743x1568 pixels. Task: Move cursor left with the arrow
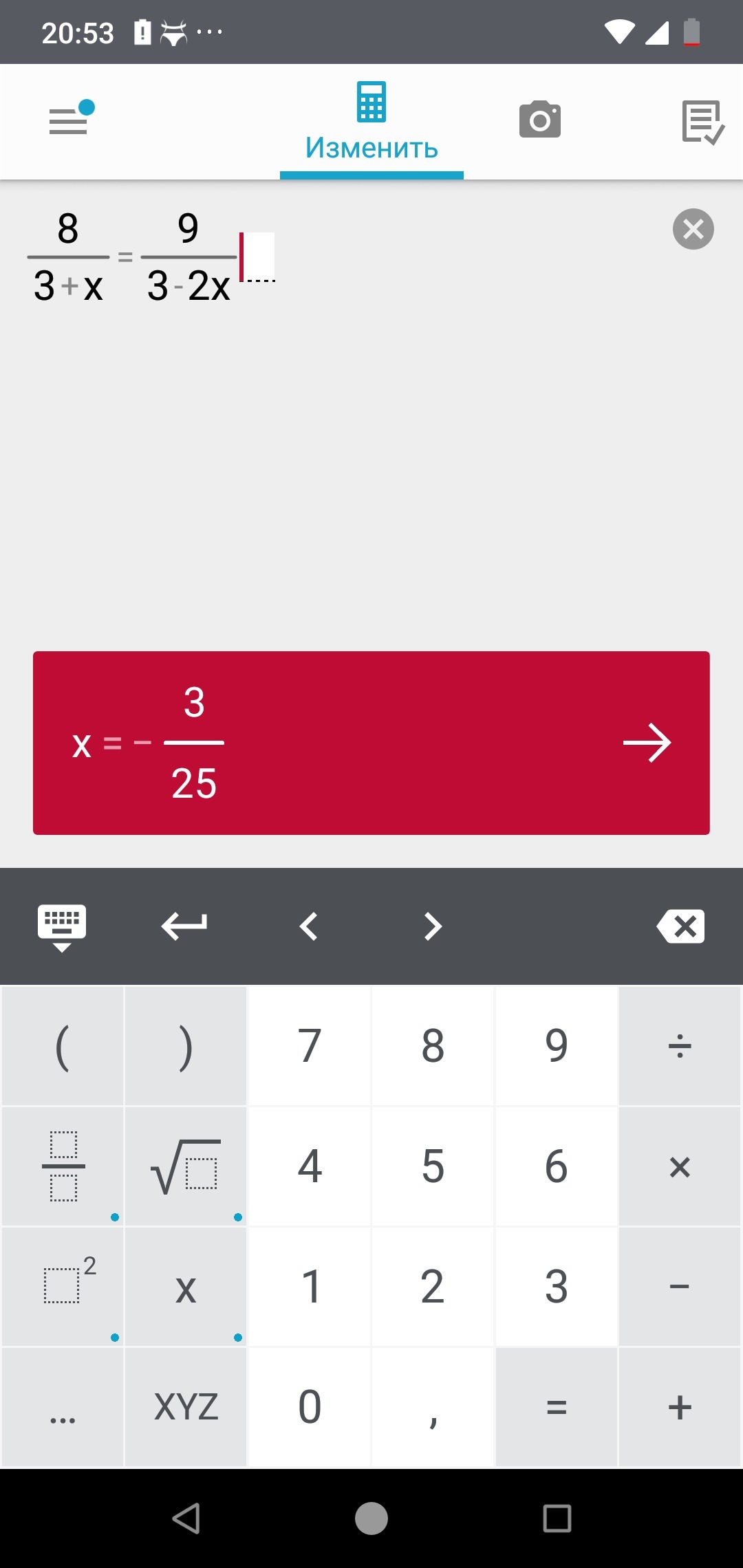coord(309,926)
